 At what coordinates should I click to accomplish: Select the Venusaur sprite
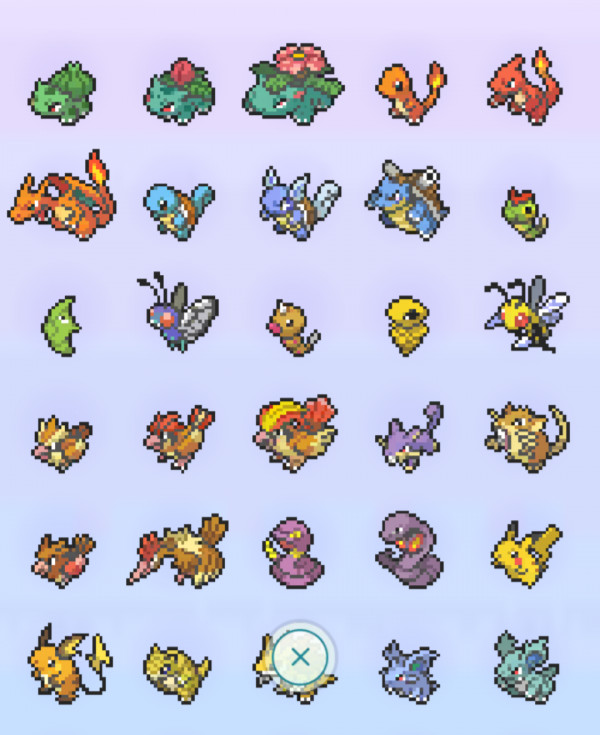click(291, 80)
